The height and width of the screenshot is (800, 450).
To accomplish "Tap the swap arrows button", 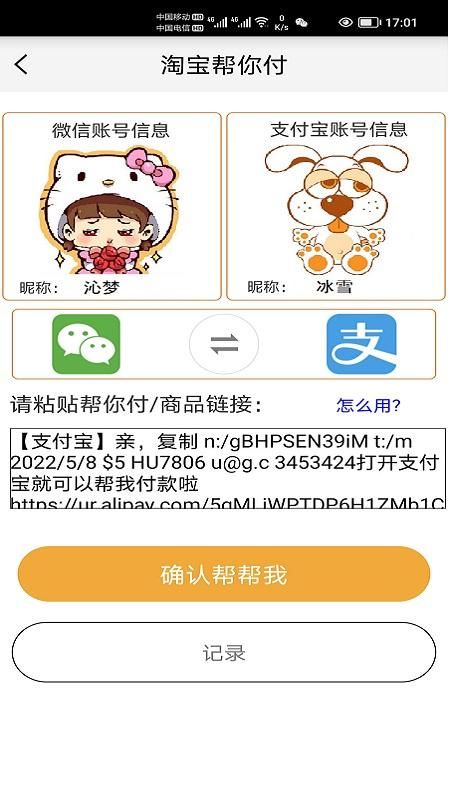I will (x=224, y=344).
